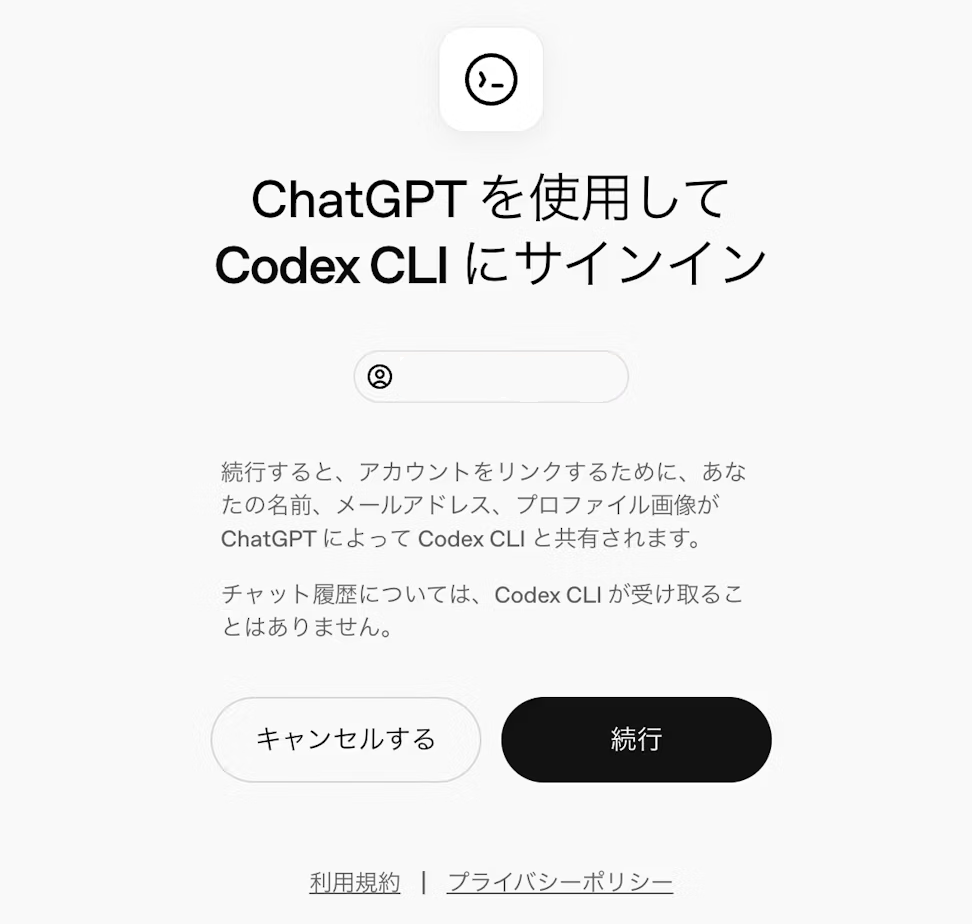The width and height of the screenshot is (972, 924).
Task: Tap the account selector with profile icon
Action: 490,377
